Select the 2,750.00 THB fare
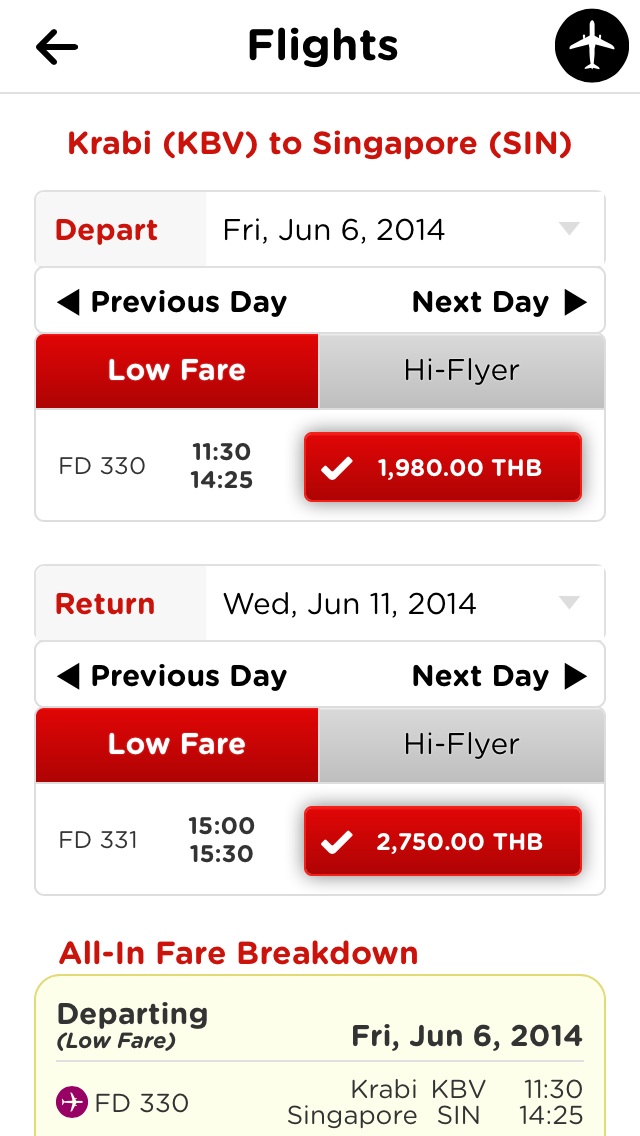The image size is (640, 1136). tap(443, 841)
